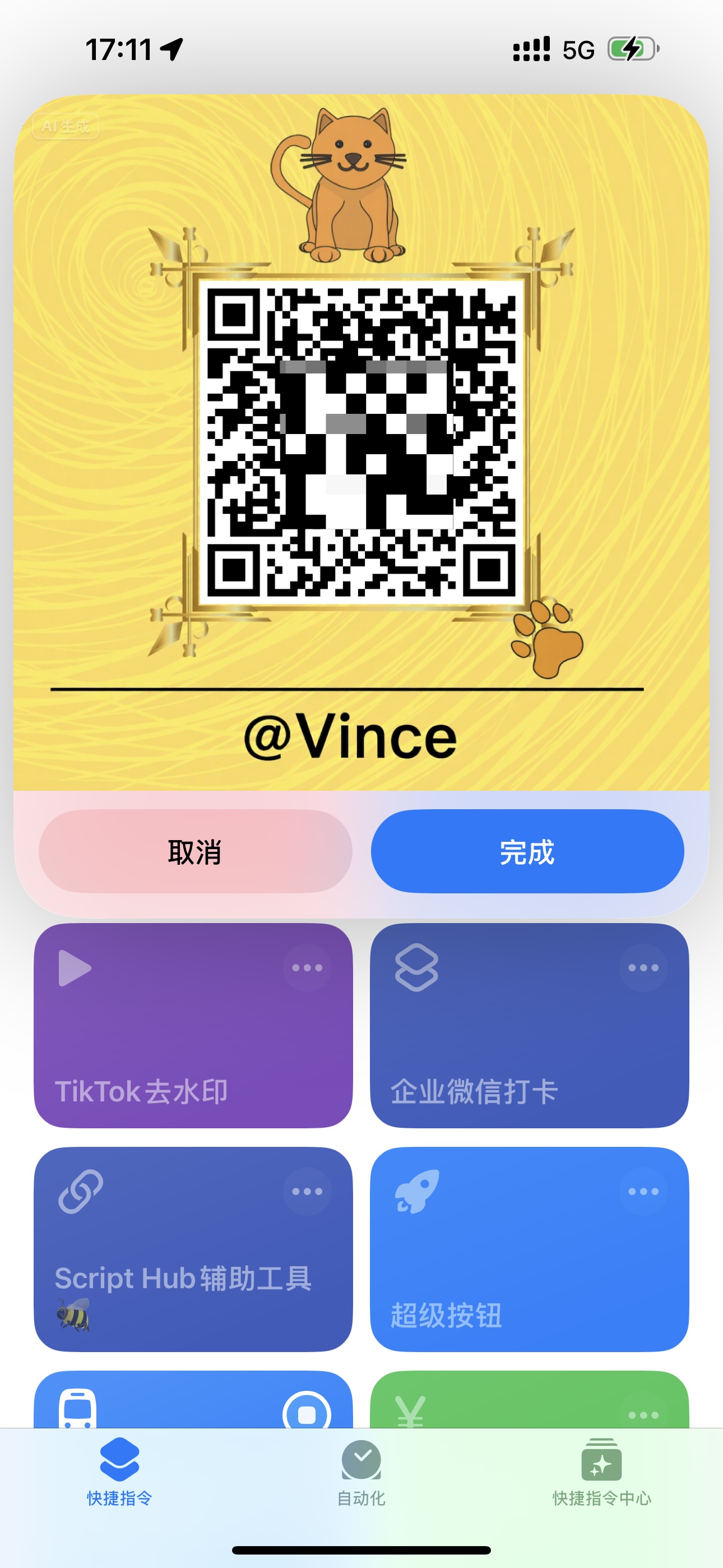The height and width of the screenshot is (1568, 723).
Task: Select the 快捷指令 tab
Action: [120, 1472]
